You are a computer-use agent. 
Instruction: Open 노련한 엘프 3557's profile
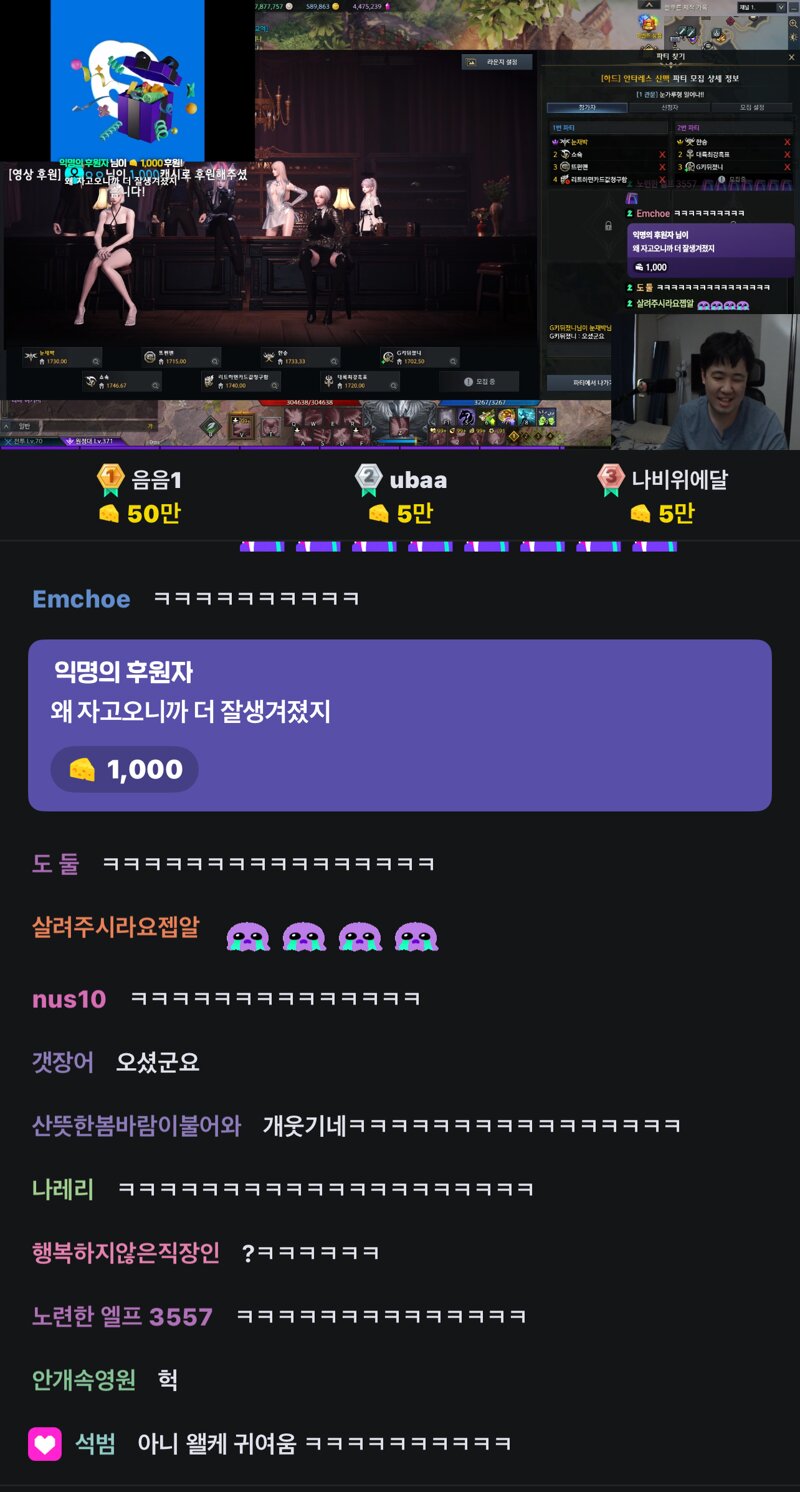click(122, 1316)
